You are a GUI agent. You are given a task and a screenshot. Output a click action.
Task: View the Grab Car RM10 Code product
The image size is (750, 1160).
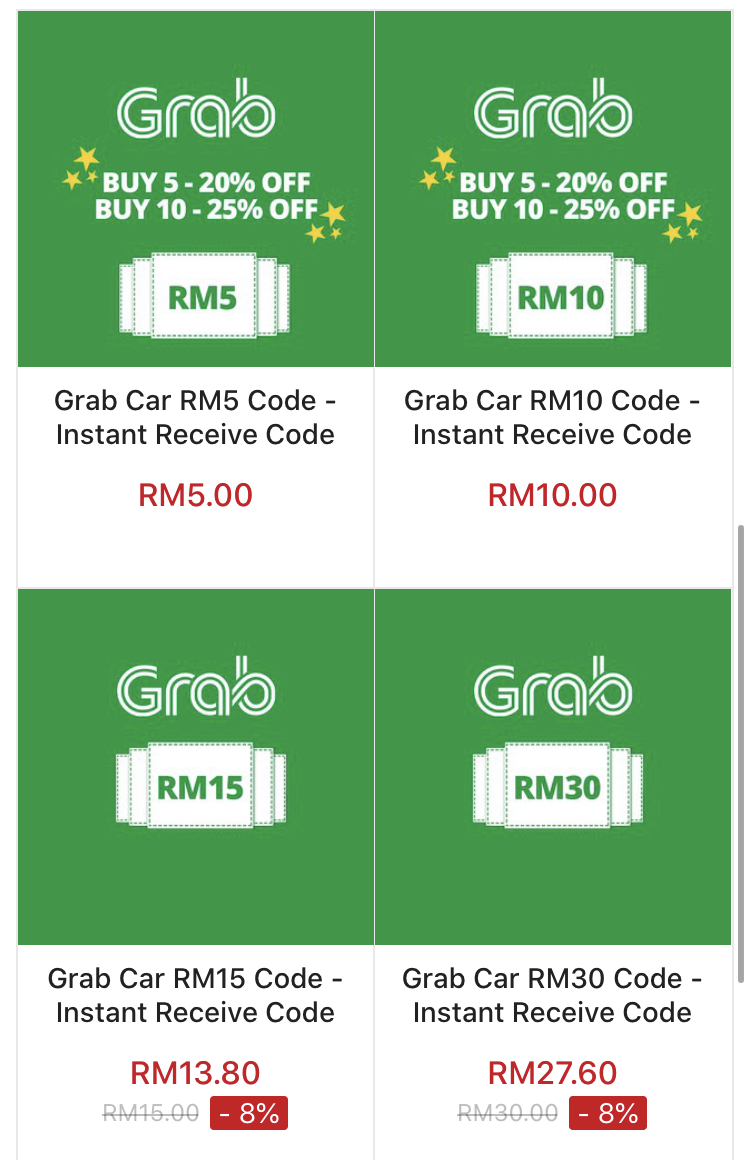click(x=552, y=418)
